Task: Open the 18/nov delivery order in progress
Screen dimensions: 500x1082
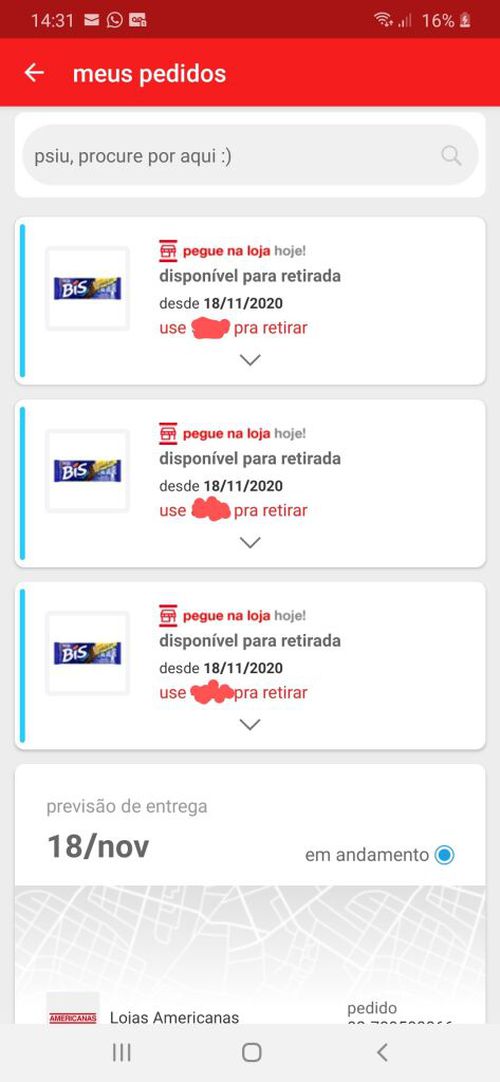Action: (x=250, y=825)
